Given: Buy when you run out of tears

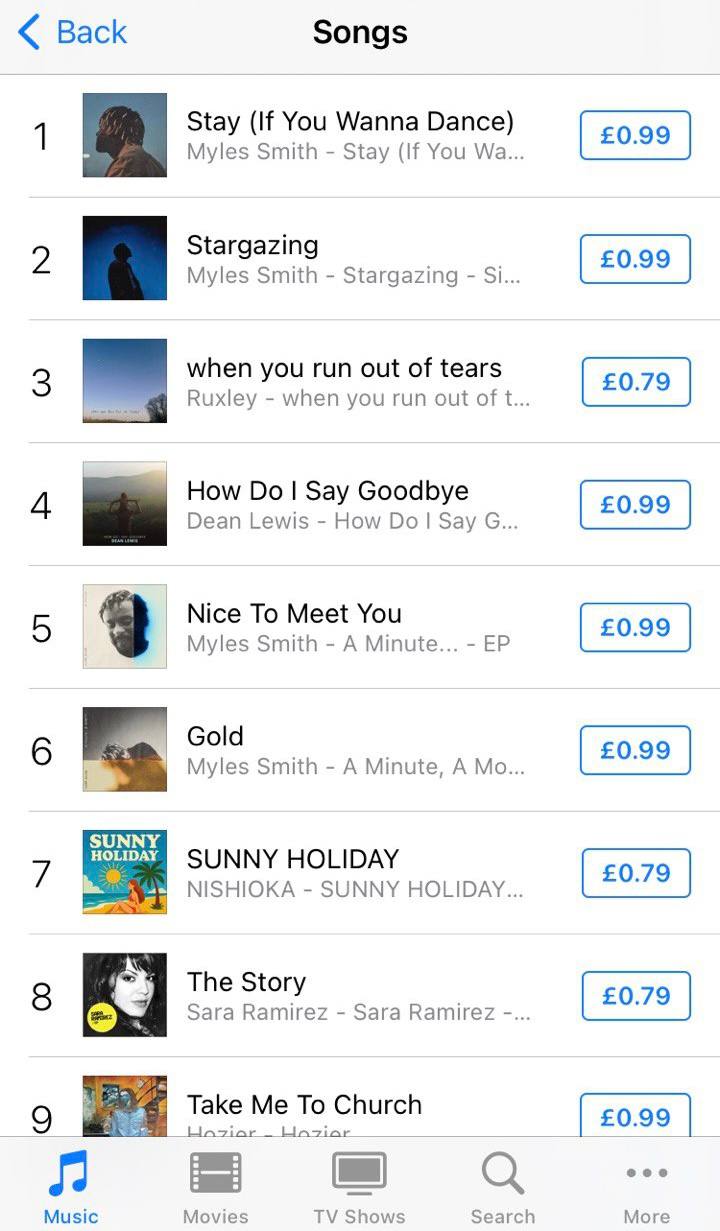Looking at the screenshot, I should click(635, 382).
